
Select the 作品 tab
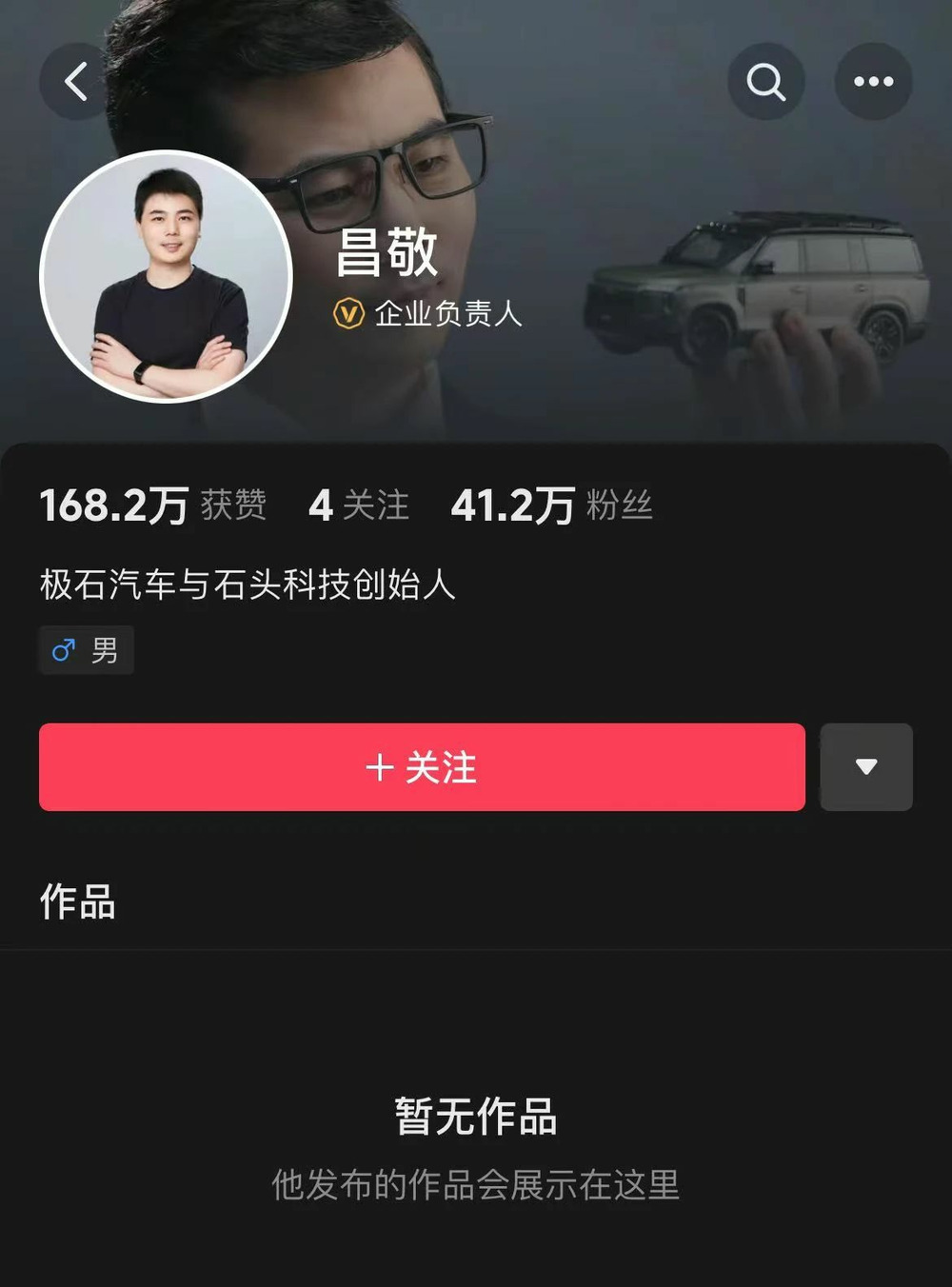pyautogui.click(x=78, y=901)
